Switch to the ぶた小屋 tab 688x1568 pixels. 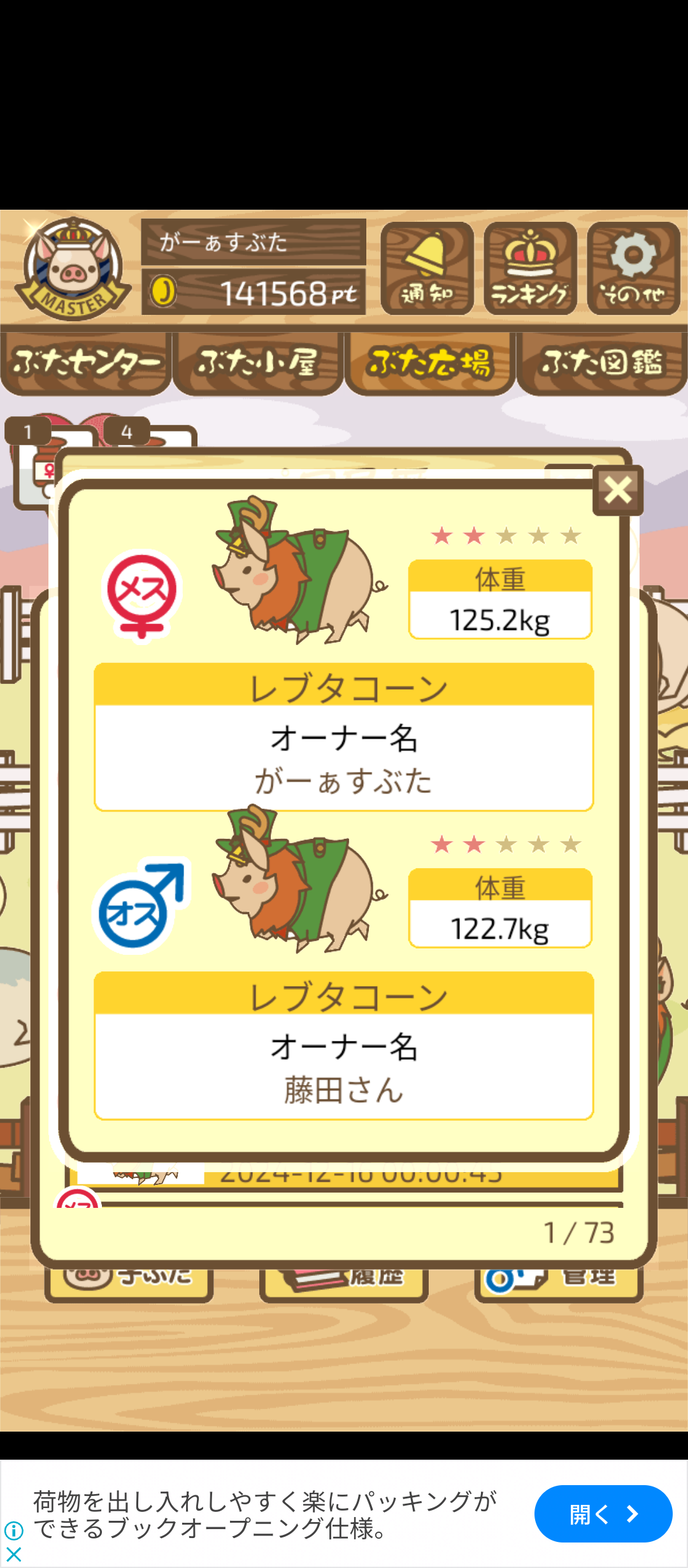tap(258, 362)
